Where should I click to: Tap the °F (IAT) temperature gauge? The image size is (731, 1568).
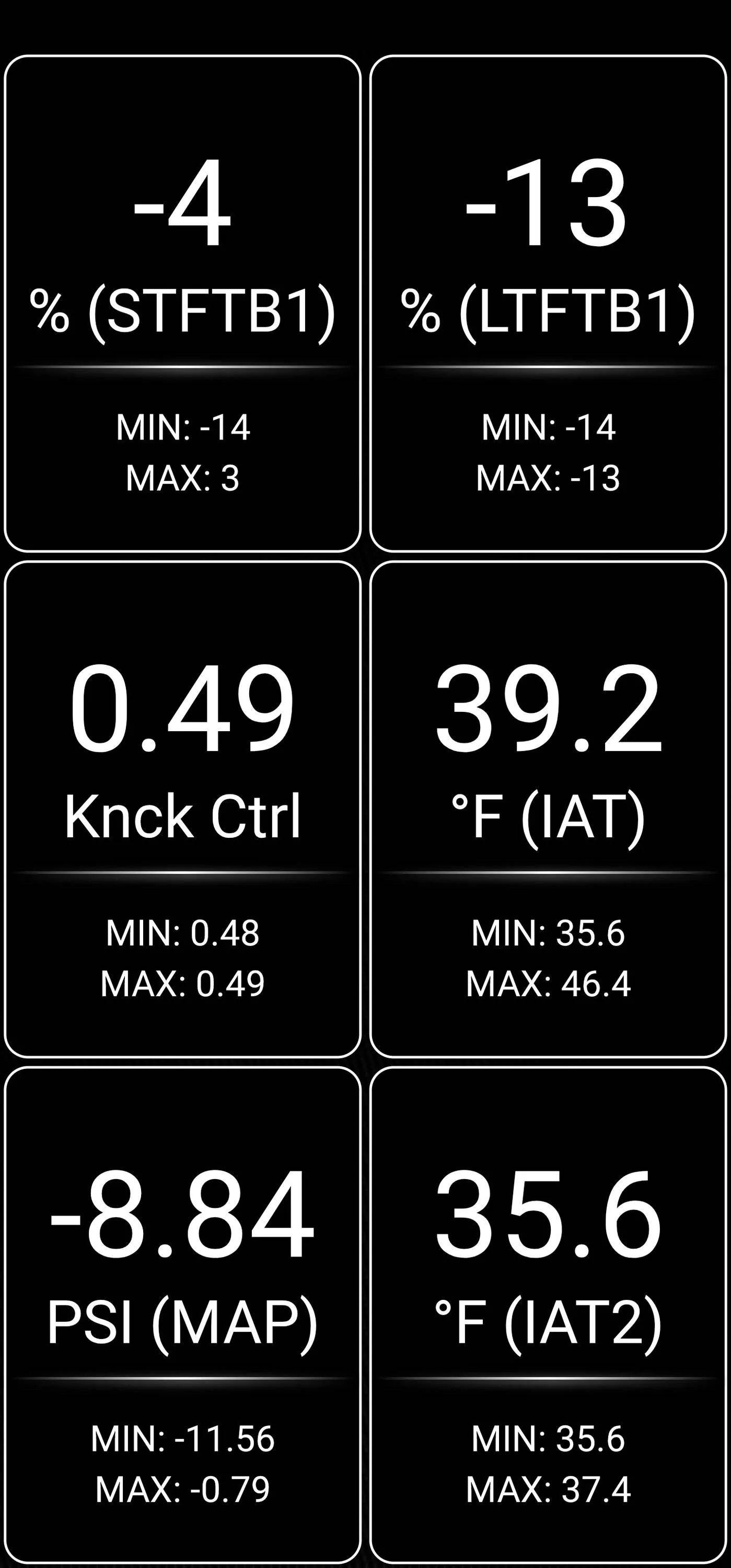pos(549,810)
